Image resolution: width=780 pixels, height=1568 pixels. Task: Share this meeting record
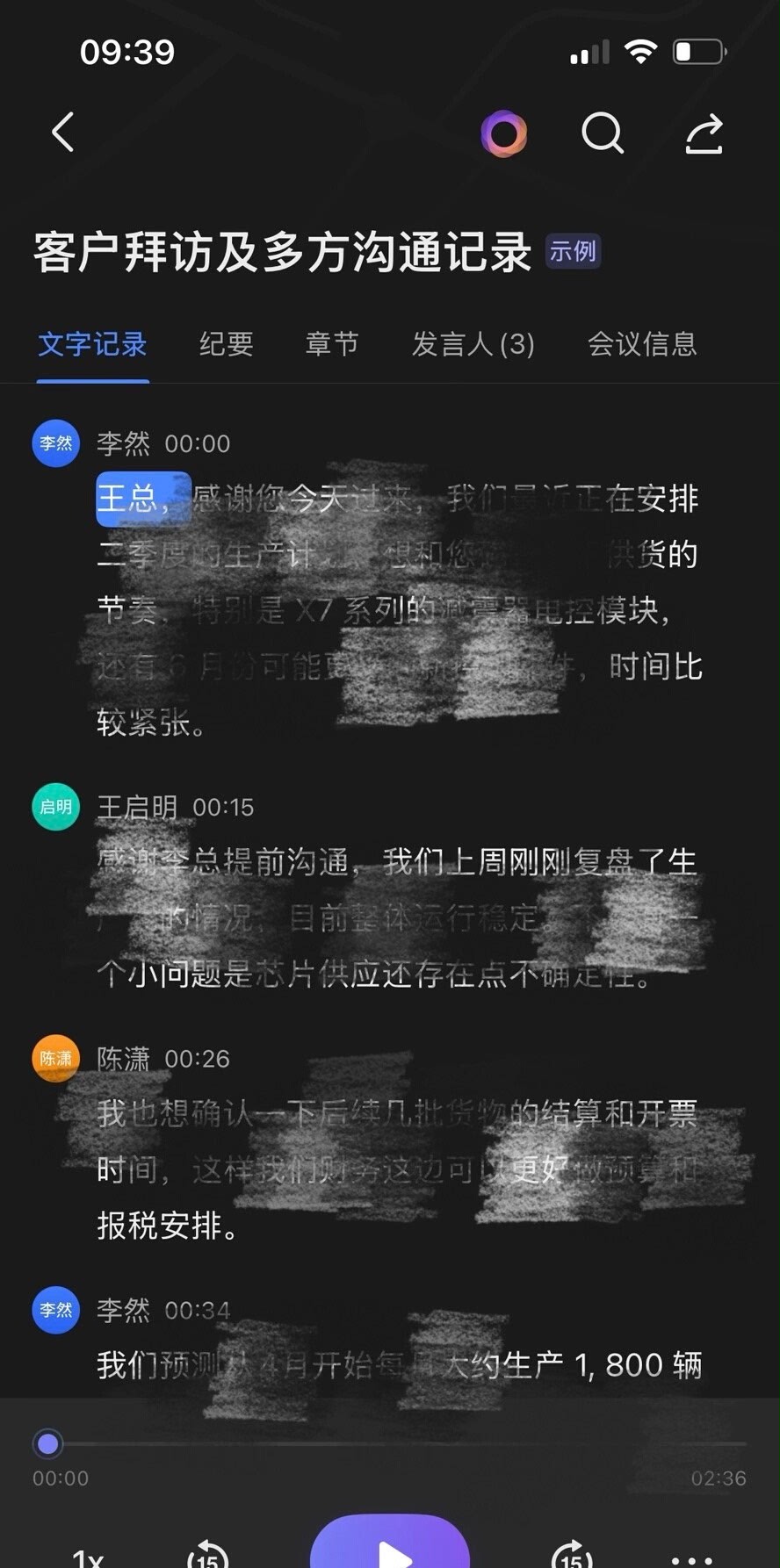click(x=704, y=133)
